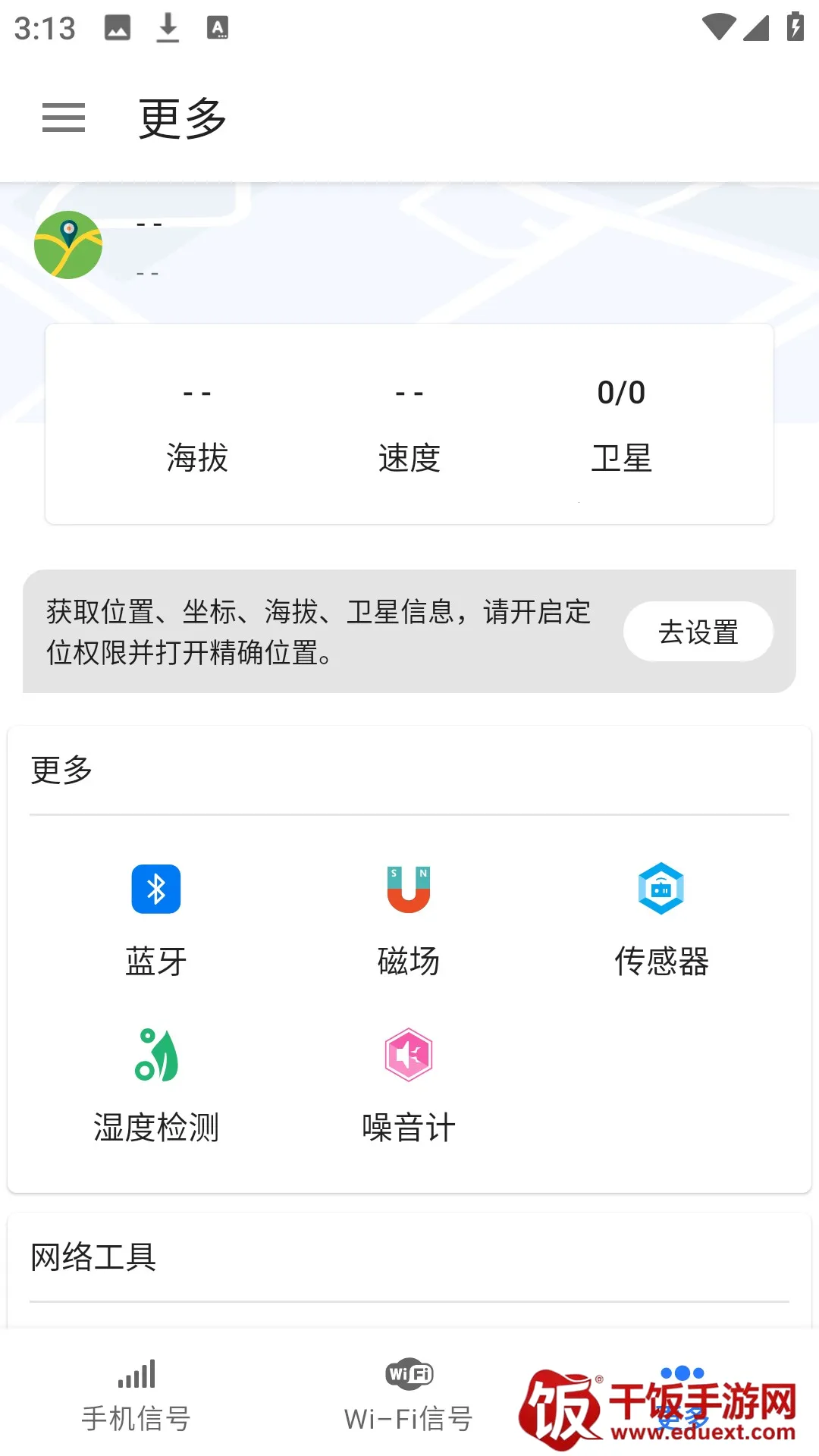Viewport: 819px width, 1456px height.
Task: Open the hamburger drawer menu
Action: coord(64,118)
